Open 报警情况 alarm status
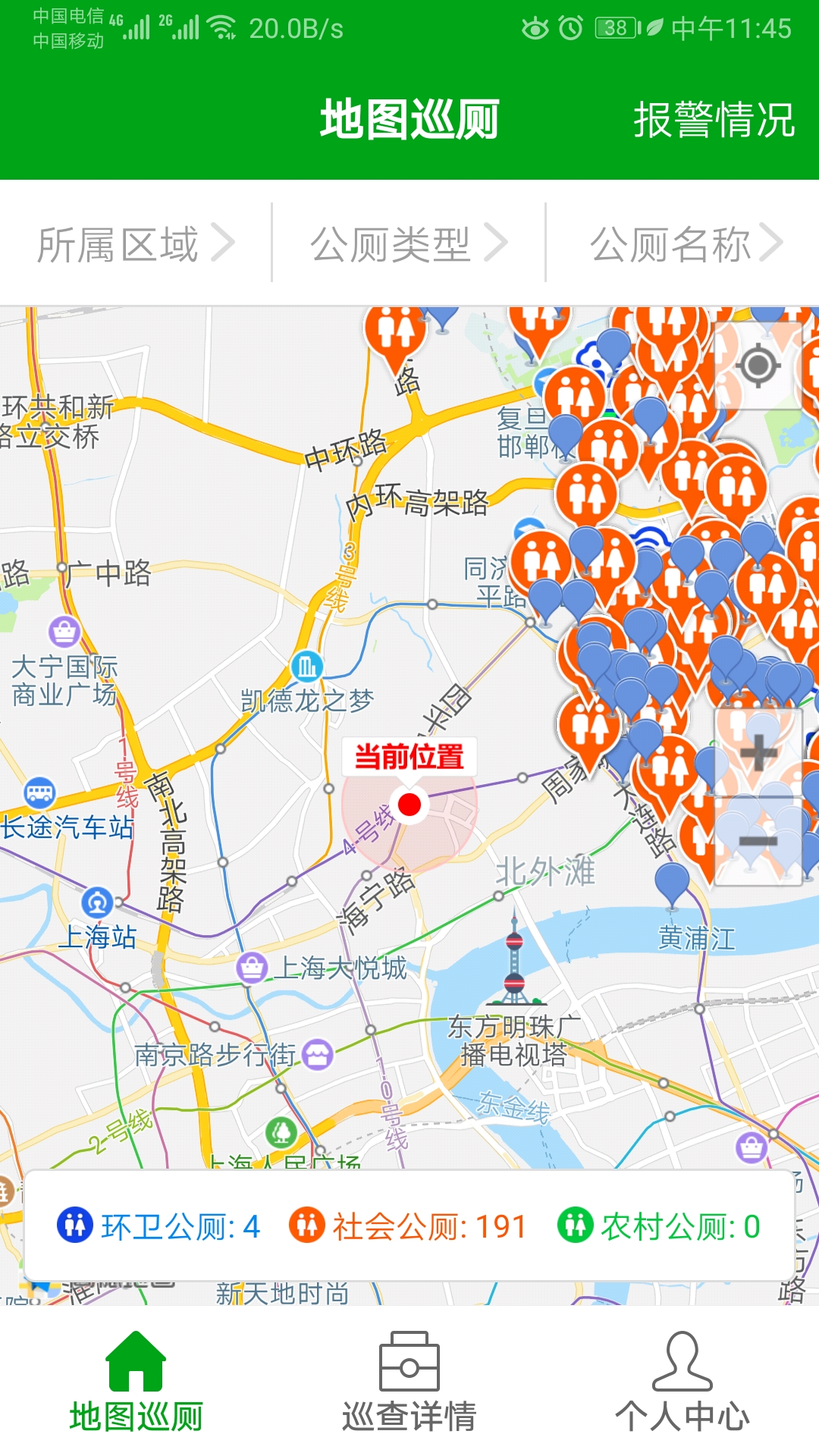Screen dimensions: 819x1456 coord(714,120)
